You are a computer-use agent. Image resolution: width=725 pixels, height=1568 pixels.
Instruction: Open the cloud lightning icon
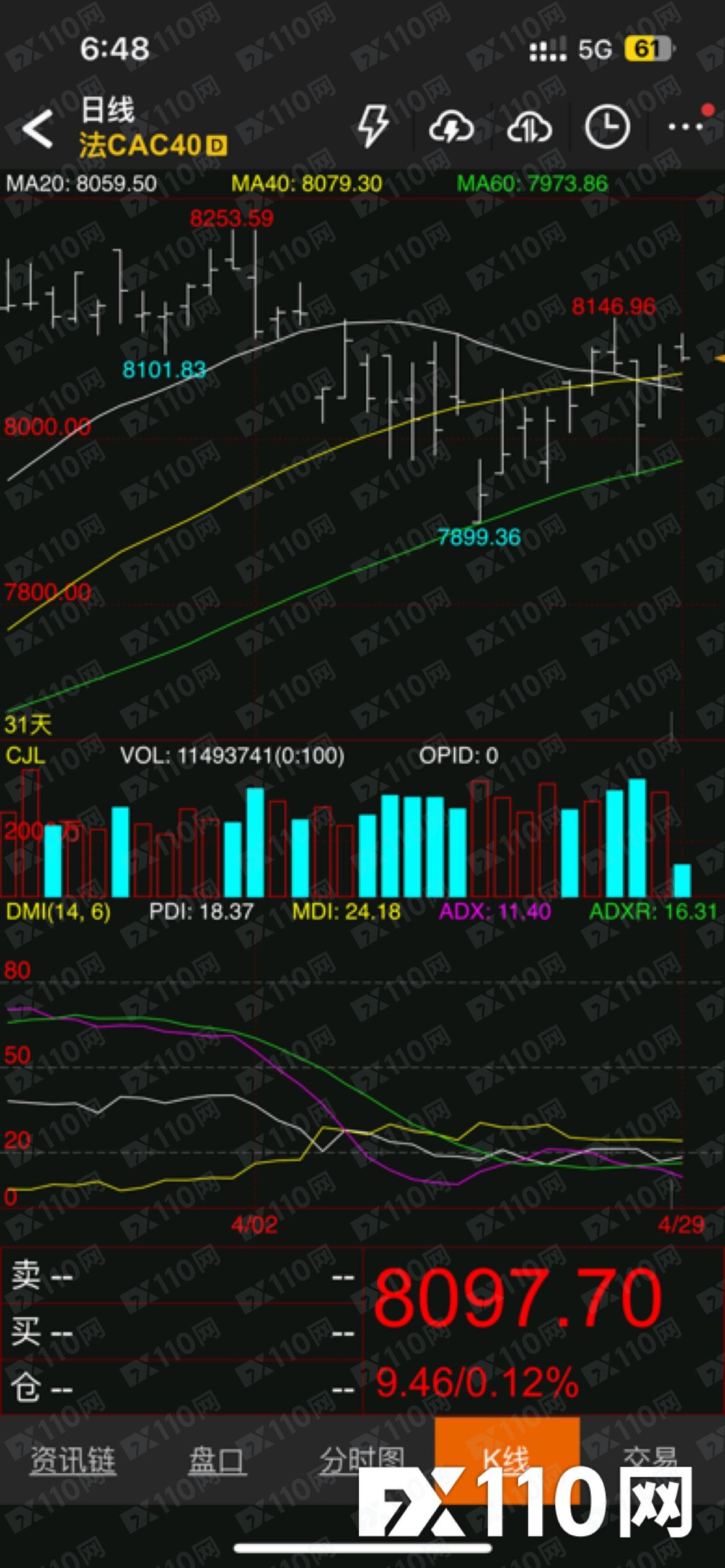(450, 128)
